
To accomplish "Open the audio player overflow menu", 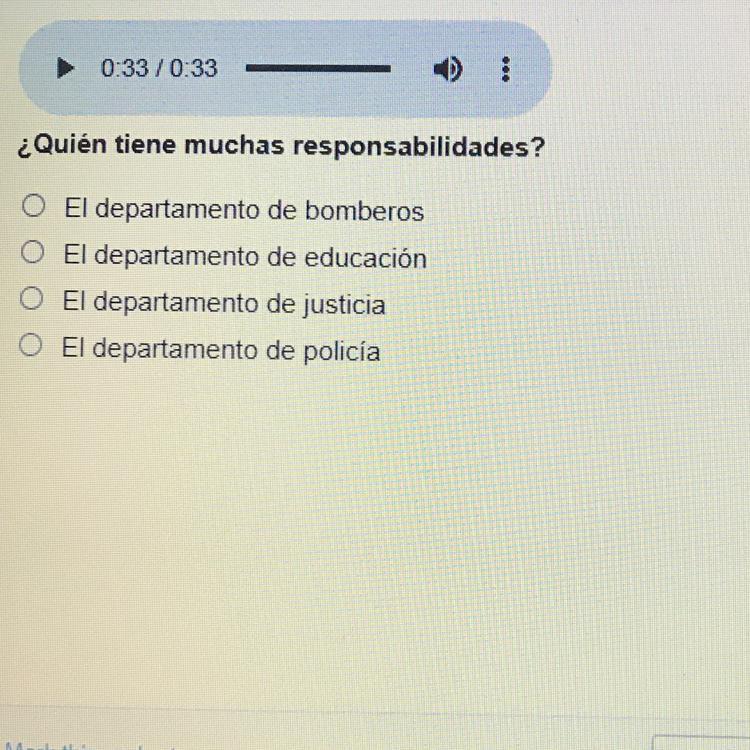I will pos(506,69).
